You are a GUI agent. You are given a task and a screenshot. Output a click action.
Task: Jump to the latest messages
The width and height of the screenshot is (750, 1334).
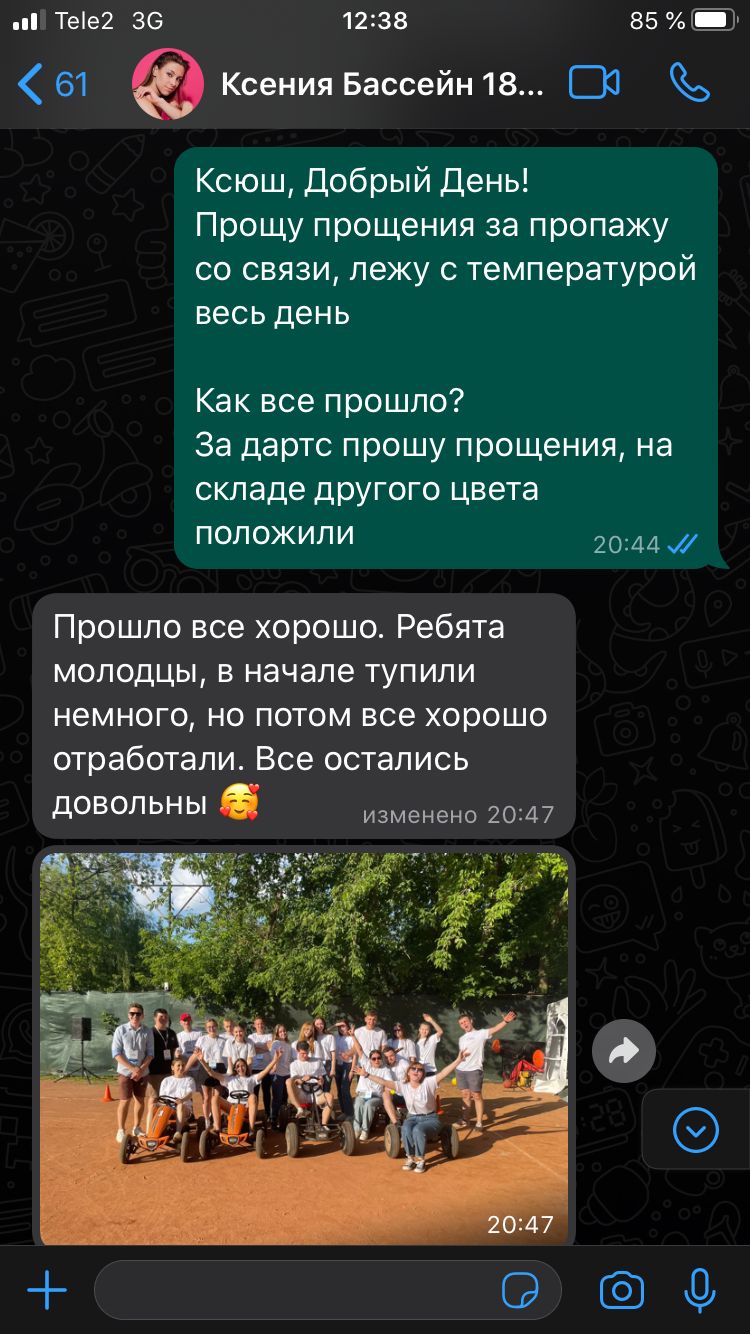pyautogui.click(x=696, y=1130)
